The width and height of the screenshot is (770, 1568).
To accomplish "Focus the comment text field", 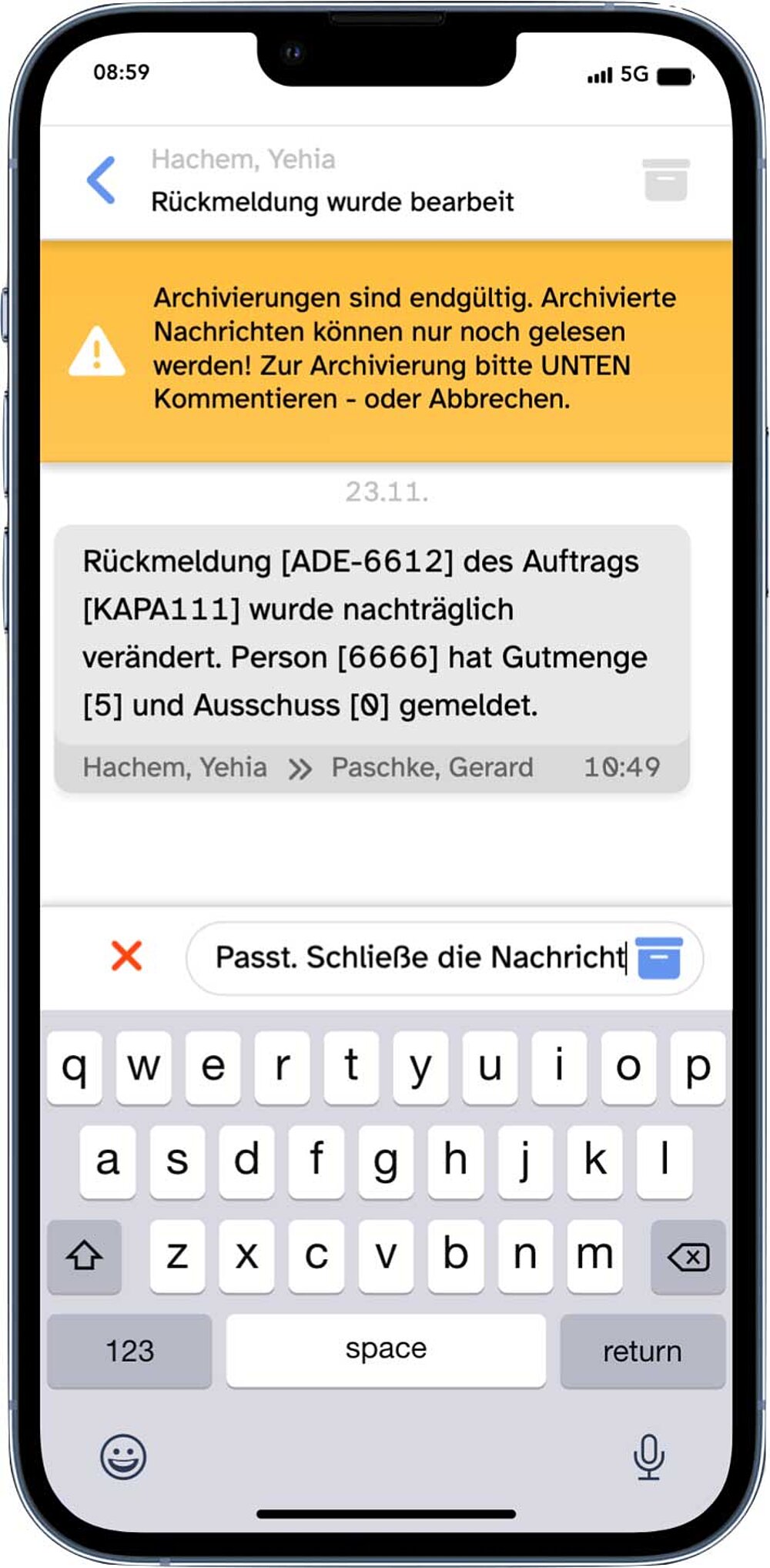I will tap(420, 957).
